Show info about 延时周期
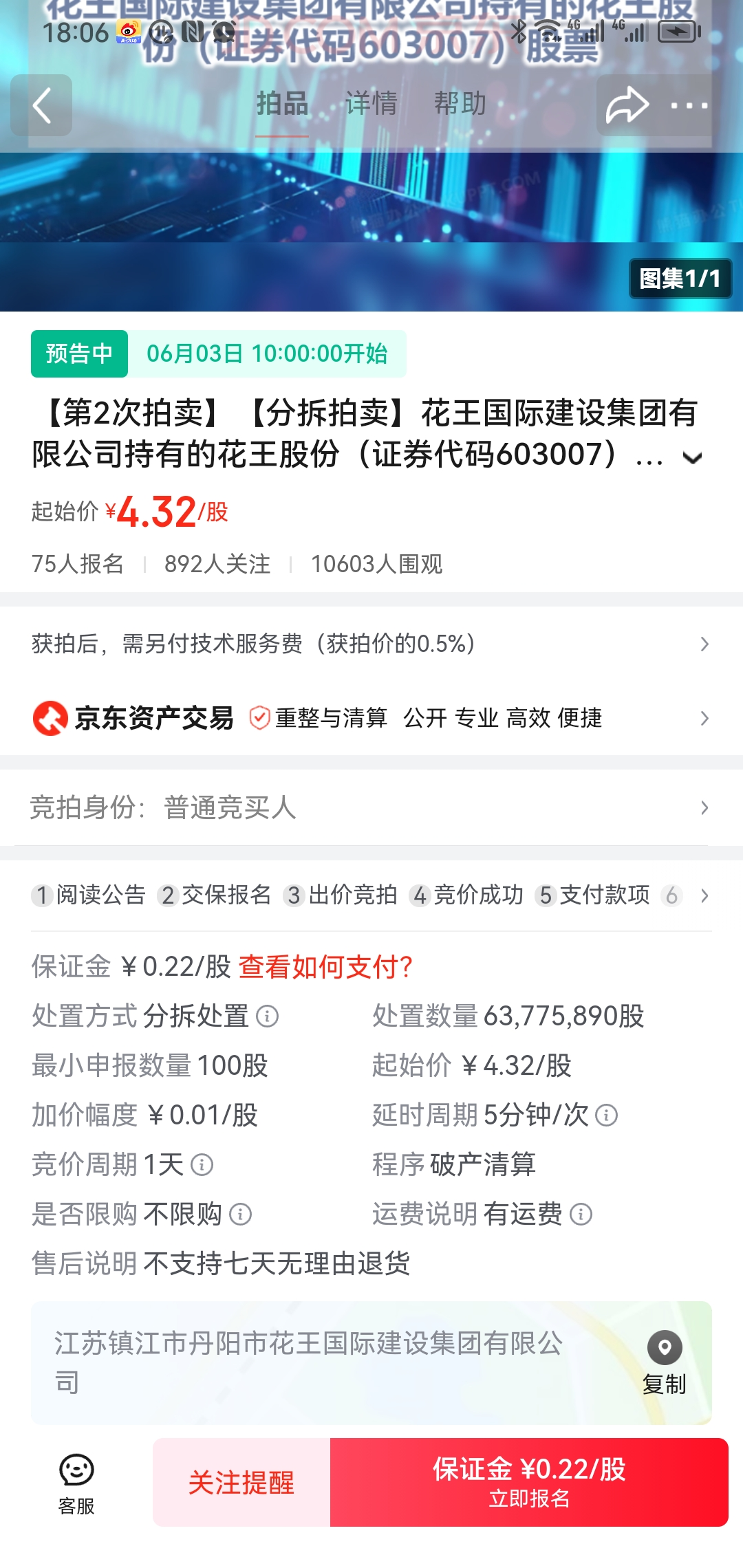Viewport: 743px width, 1568px height. (607, 1115)
